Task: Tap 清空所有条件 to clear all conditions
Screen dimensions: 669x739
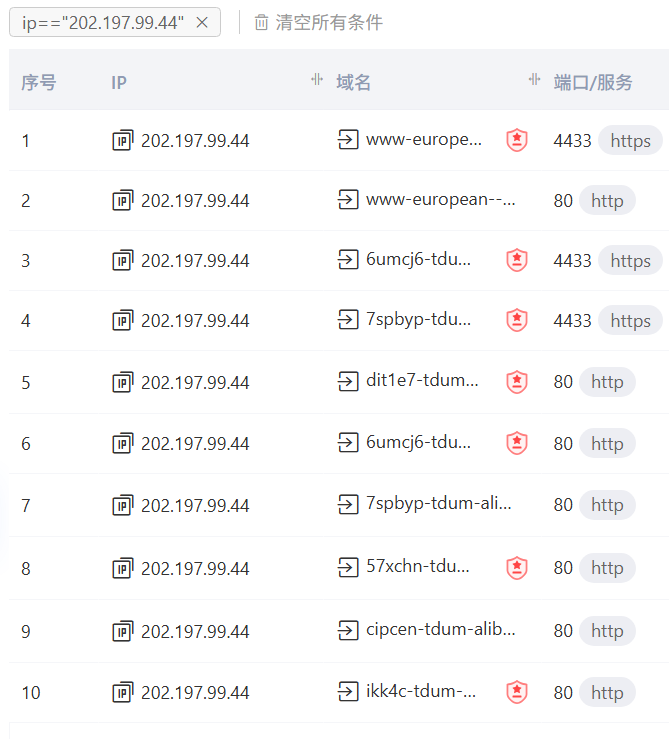Action: (x=318, y=22)
